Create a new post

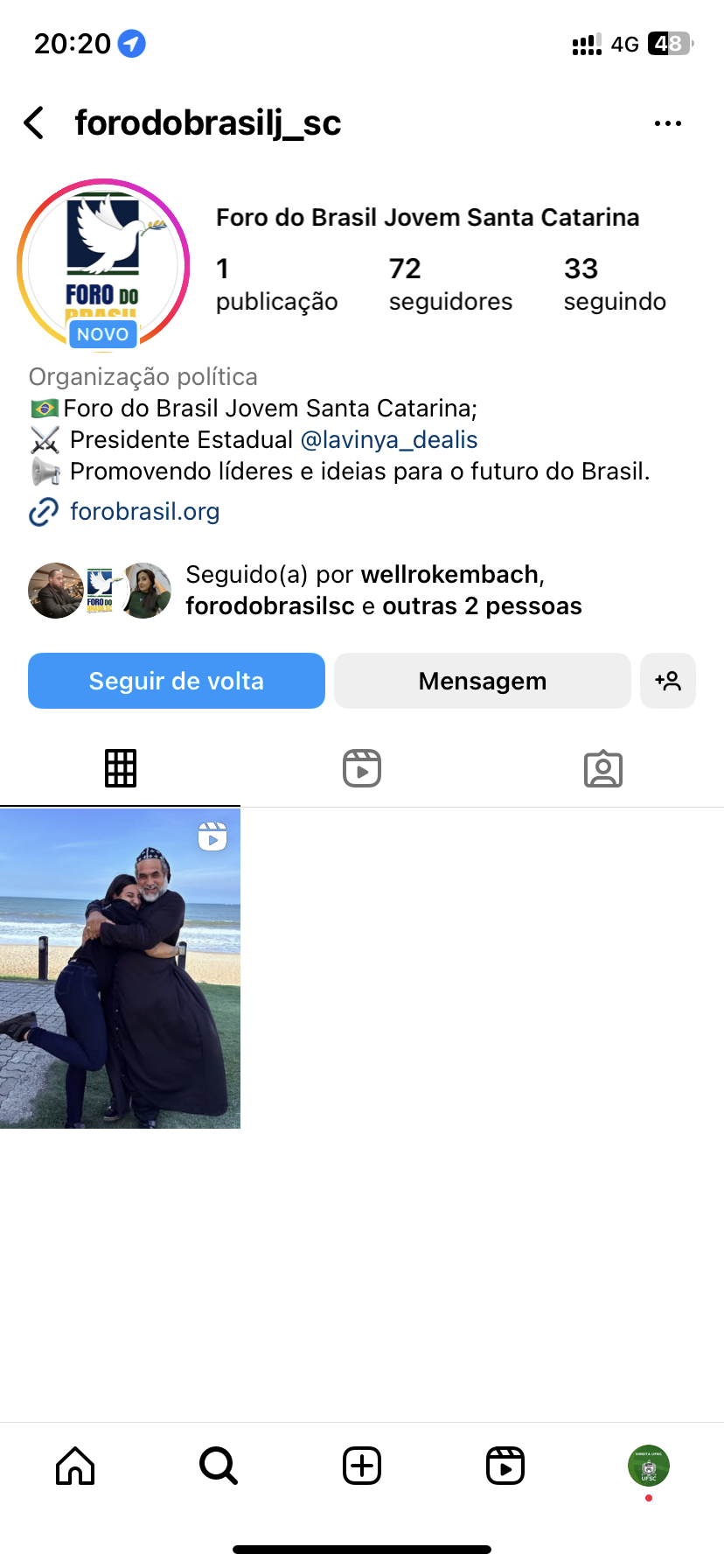(362, 1466)
